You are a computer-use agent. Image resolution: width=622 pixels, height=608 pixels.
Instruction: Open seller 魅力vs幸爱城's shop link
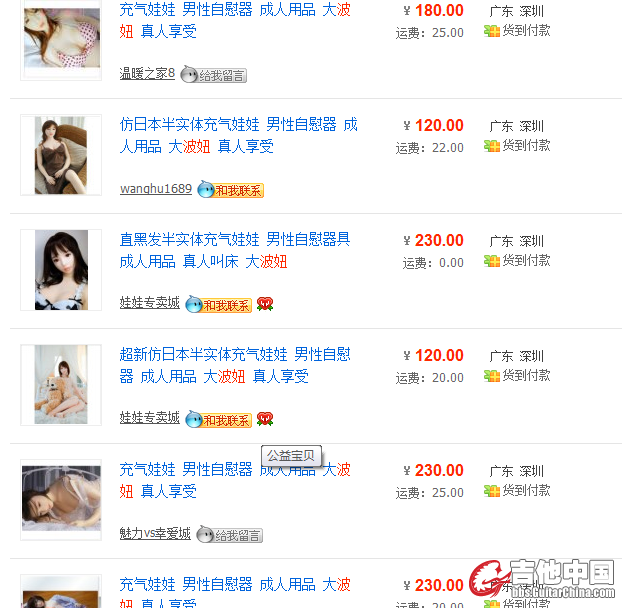click(155, 533)
